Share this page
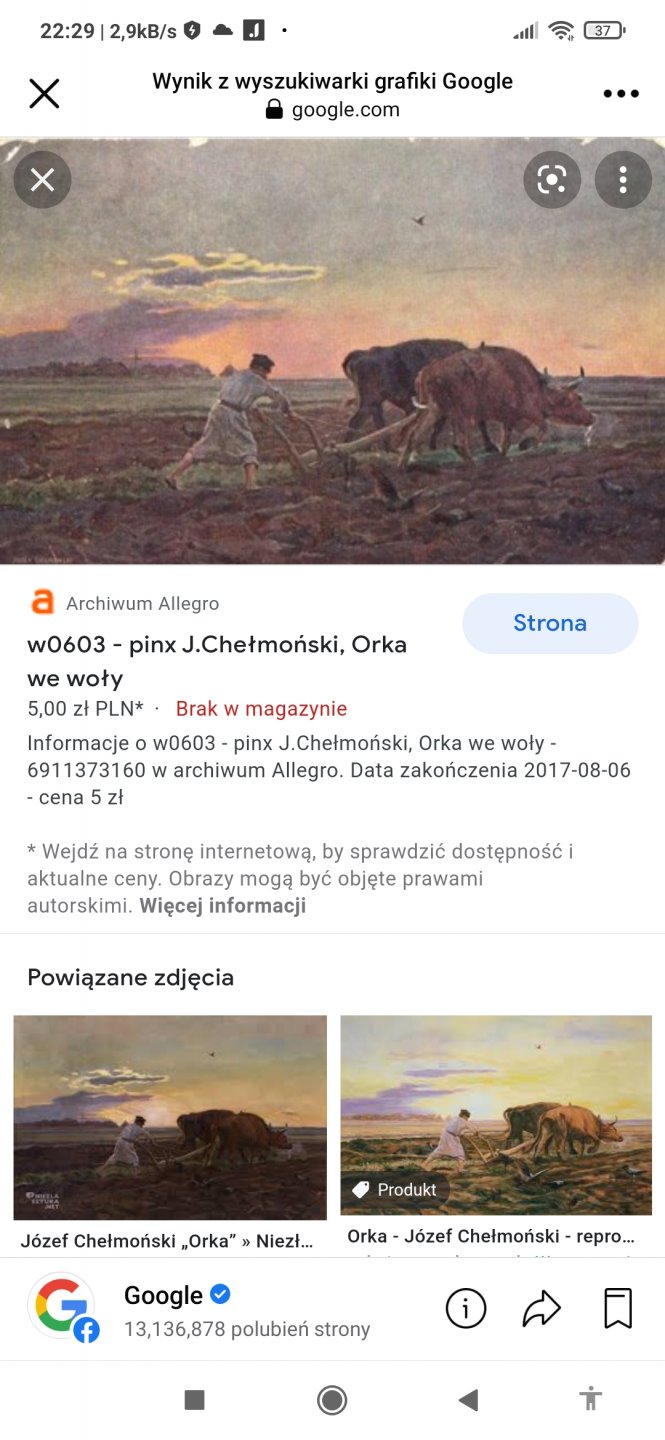 point(541,1308)
